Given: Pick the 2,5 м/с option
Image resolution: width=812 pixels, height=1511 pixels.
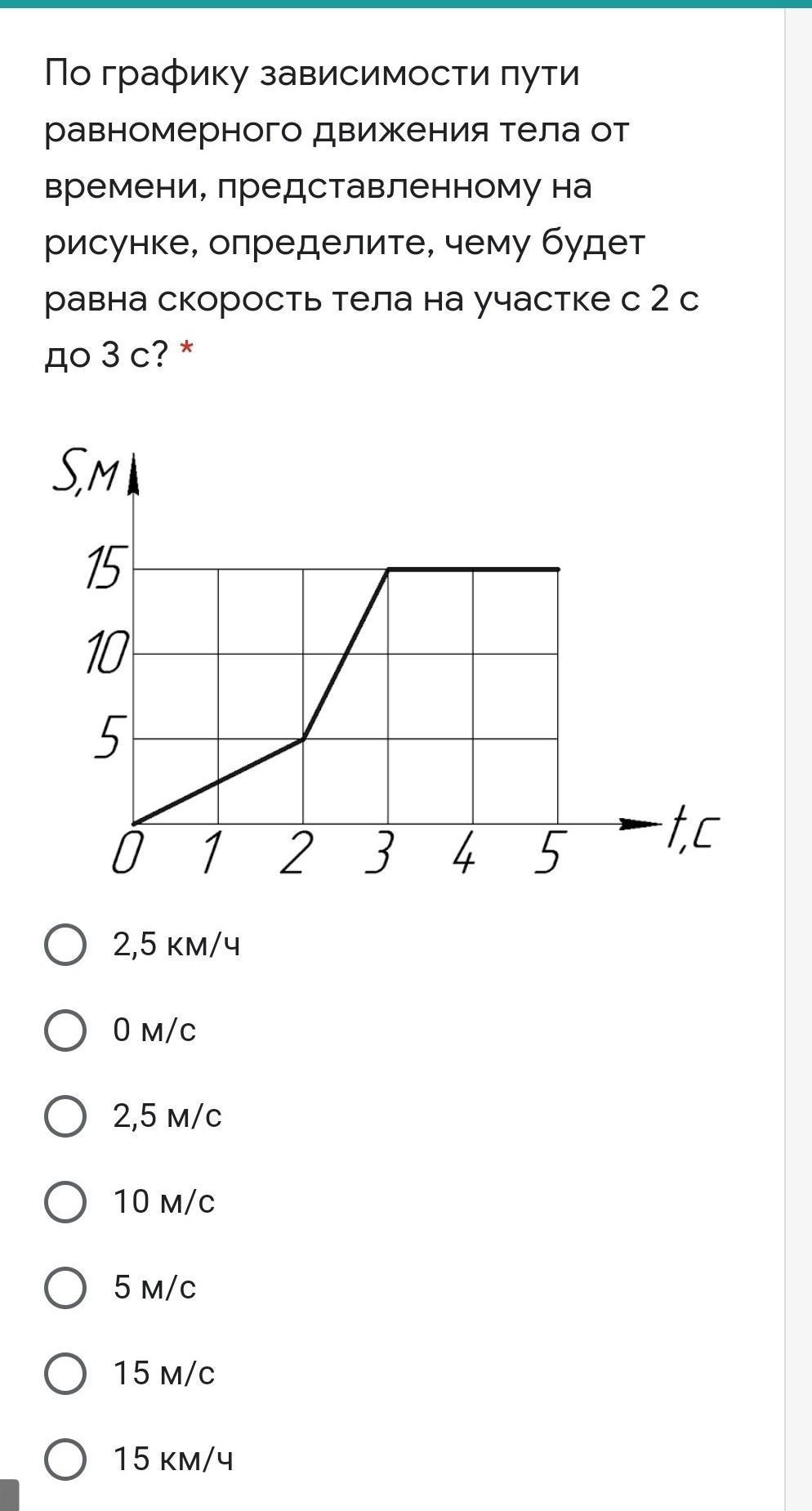Looking at the screenshot, I should [65, 1115].
